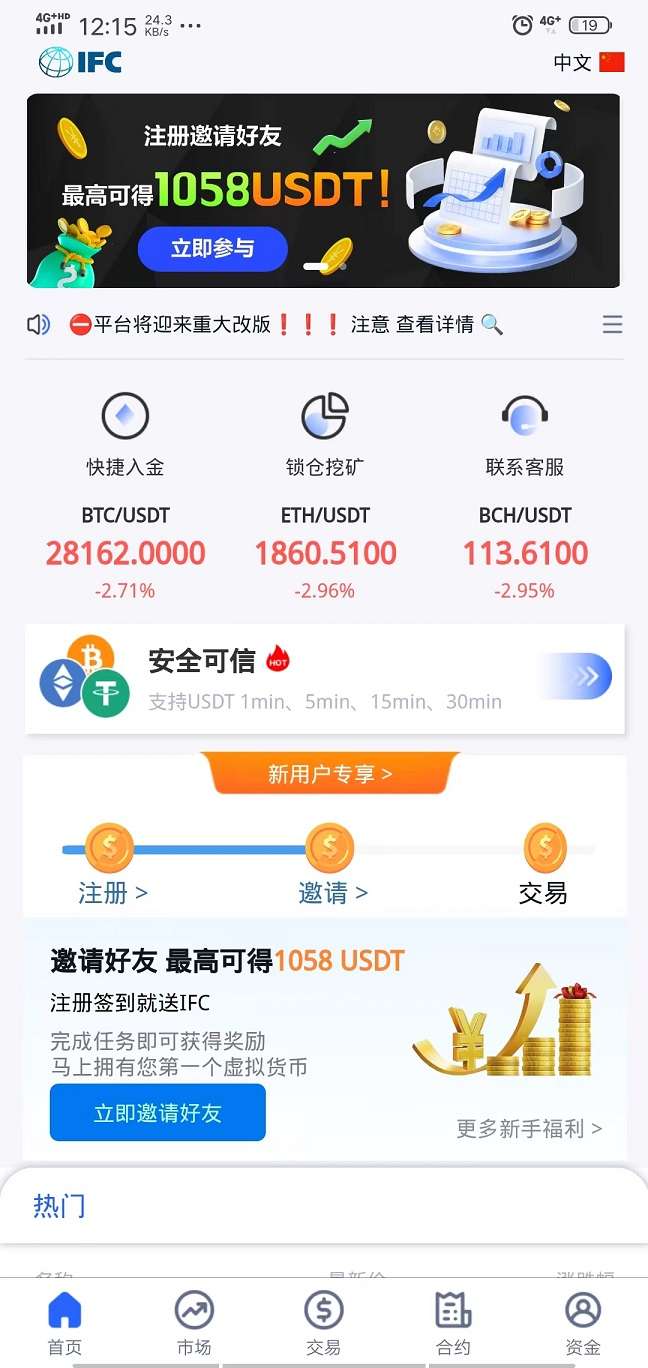Switch to the 合约 tab
This screenshot has width=648, height=1368.
453,1323
